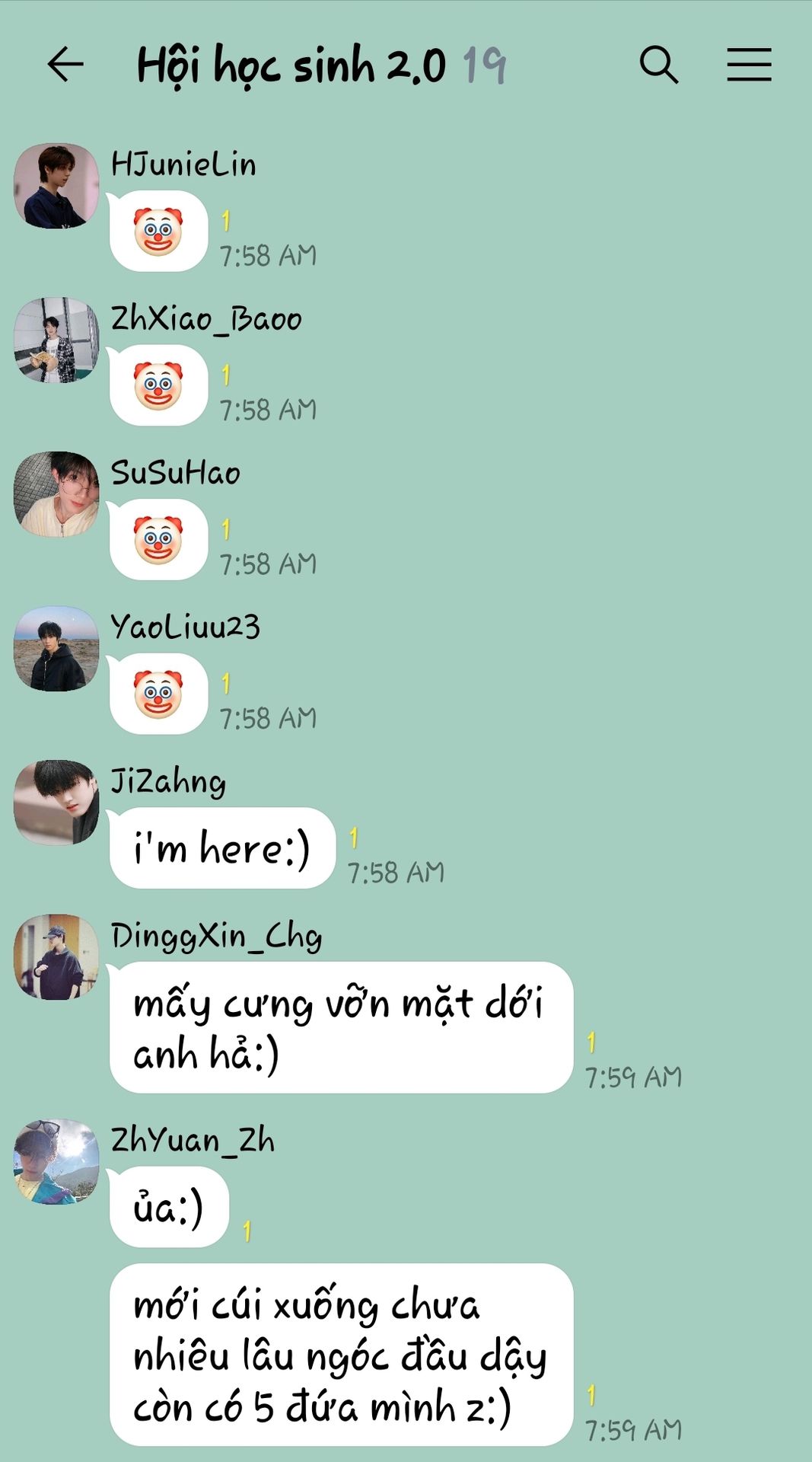Go back using the arrow
The height and width of the screenshot is (1462, 812).
pyautogui.click(x=65, y=64)
